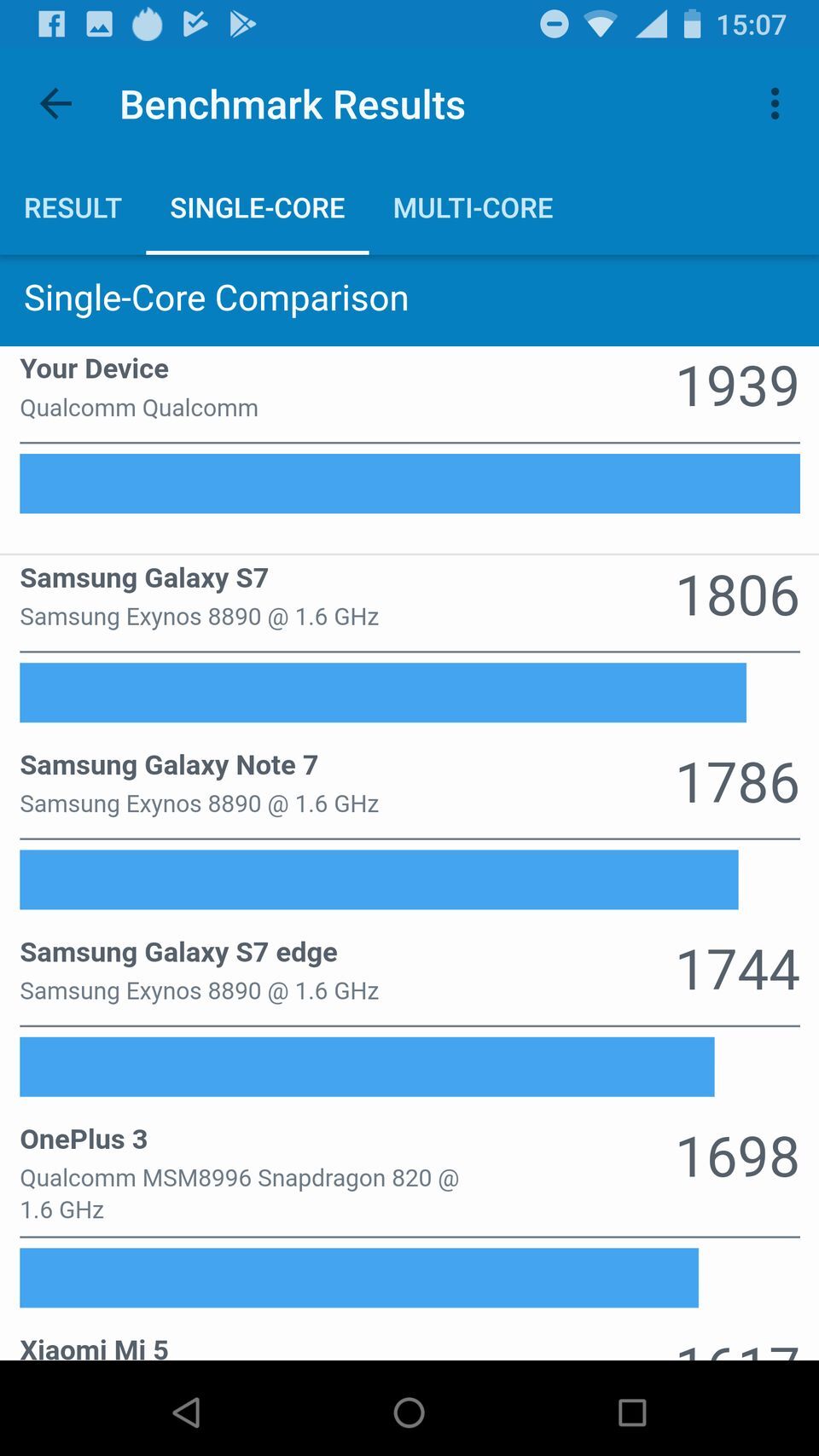Image resolution: width=819 pixels, height=1456 pixels.
Task: Open the Facebook notification icon
Action: point(51,23)
